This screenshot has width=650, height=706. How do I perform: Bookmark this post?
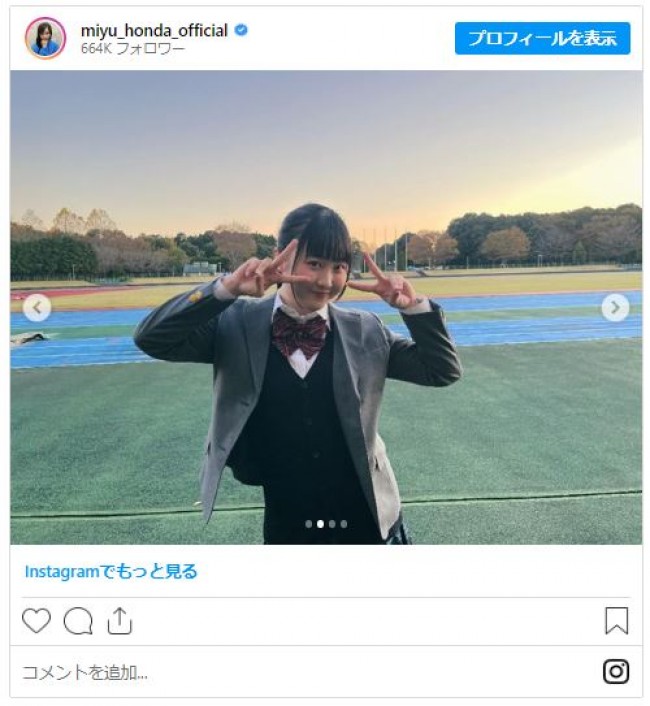pos(616,621)
